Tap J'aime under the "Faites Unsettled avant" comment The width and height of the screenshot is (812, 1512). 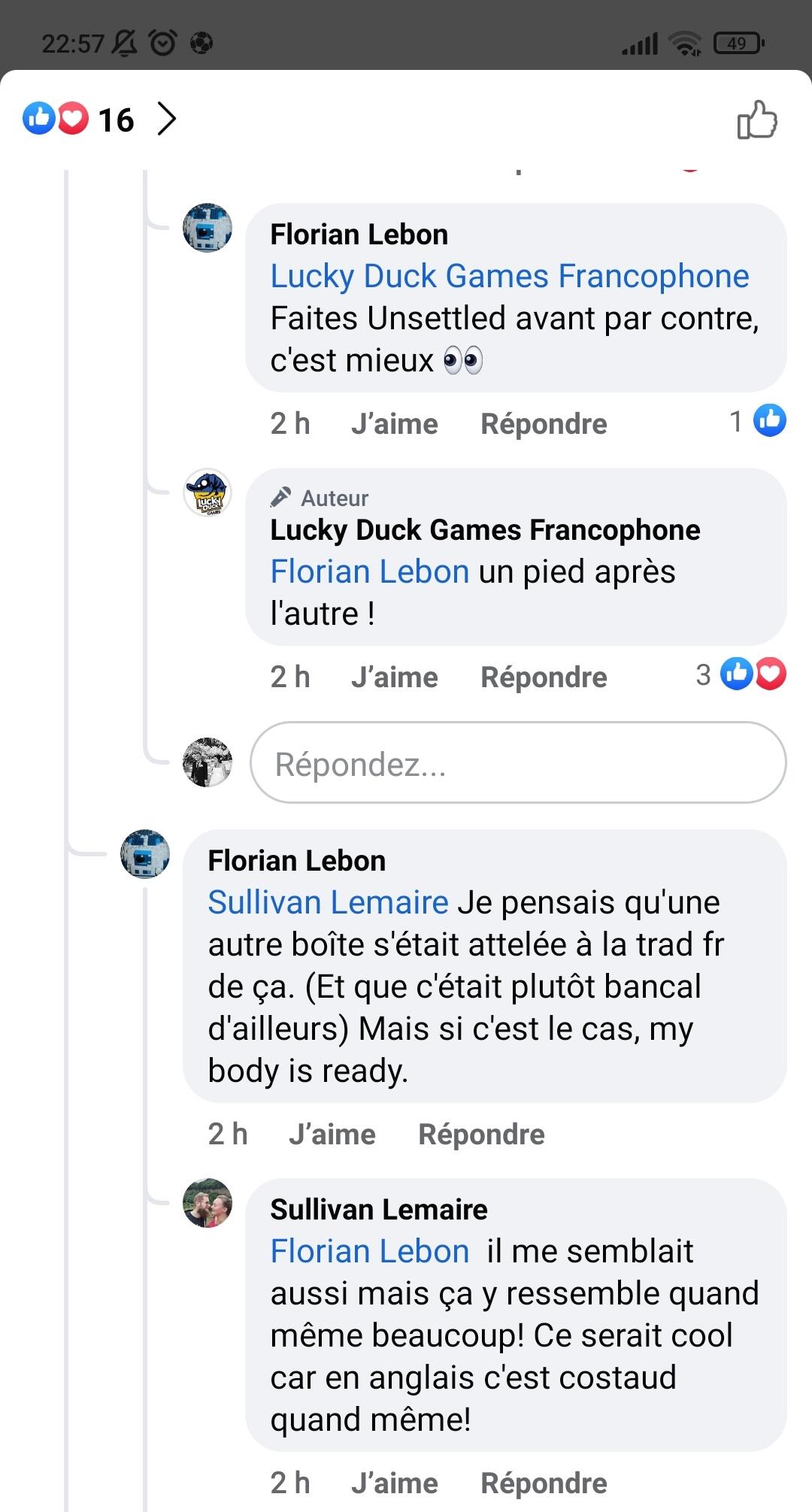click(x=395, y=424)
